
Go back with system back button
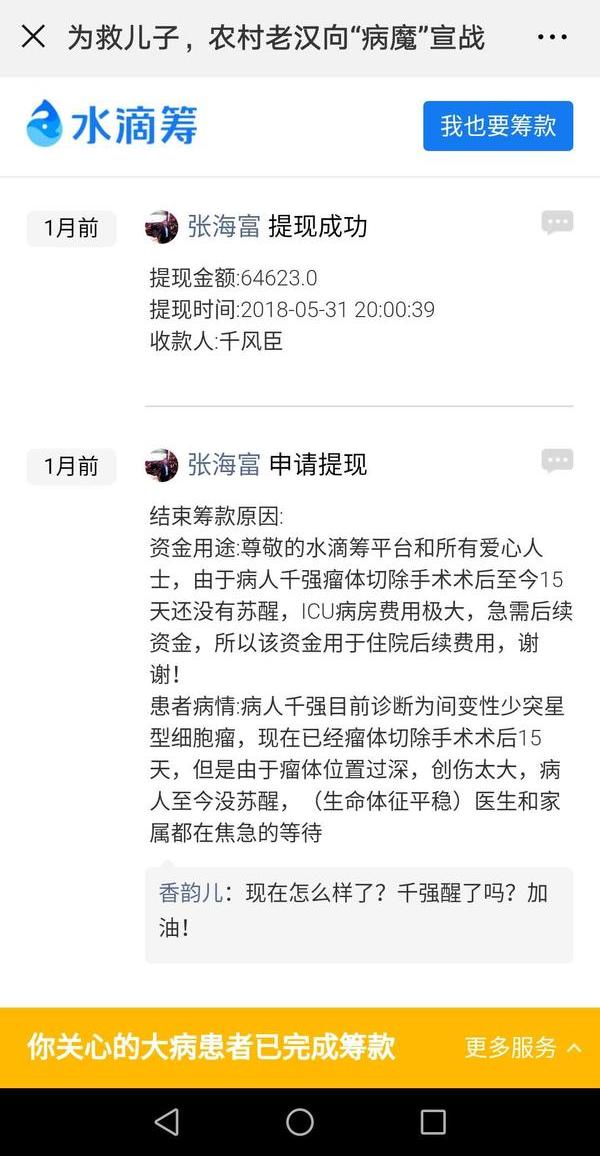tap(167, 1121)
